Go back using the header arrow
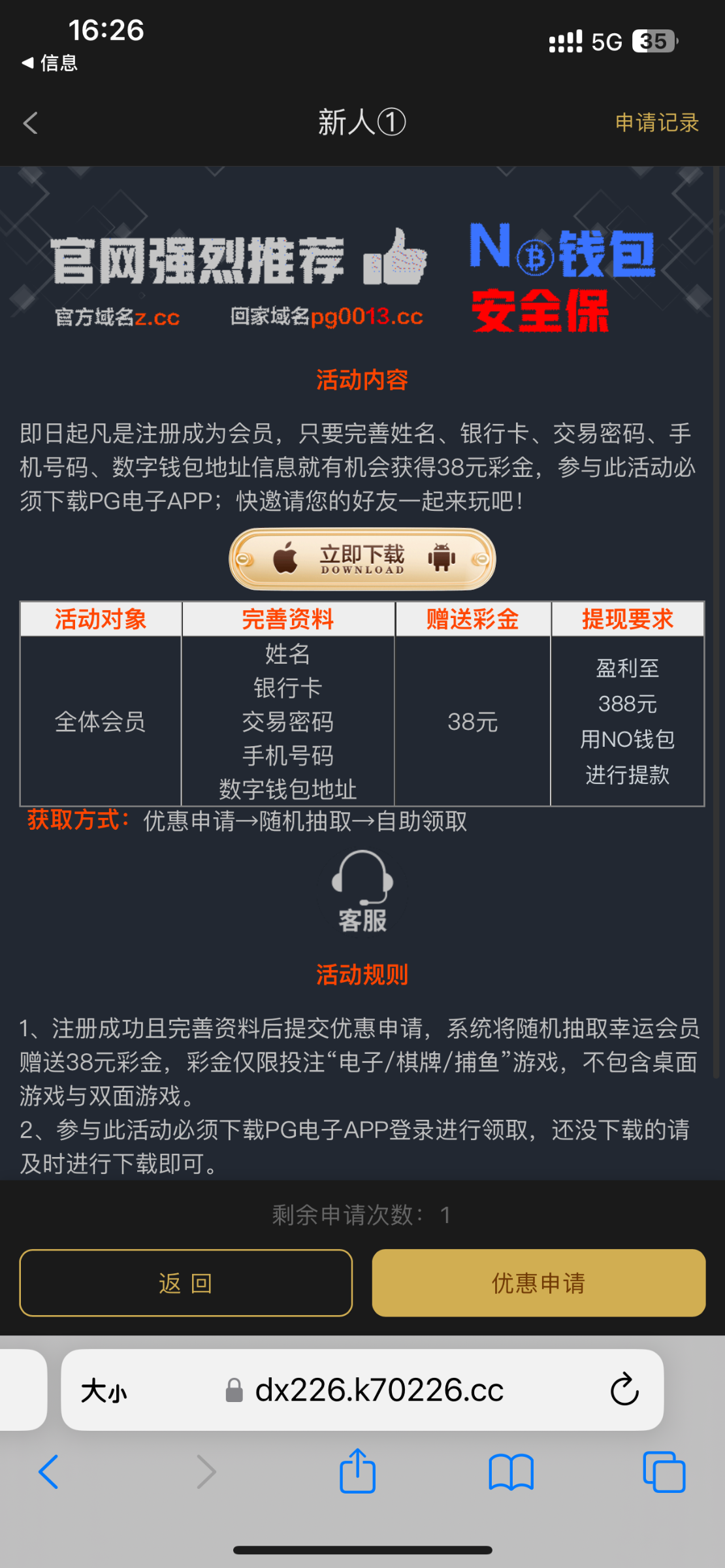725x1568 pixels. [31, 123]
